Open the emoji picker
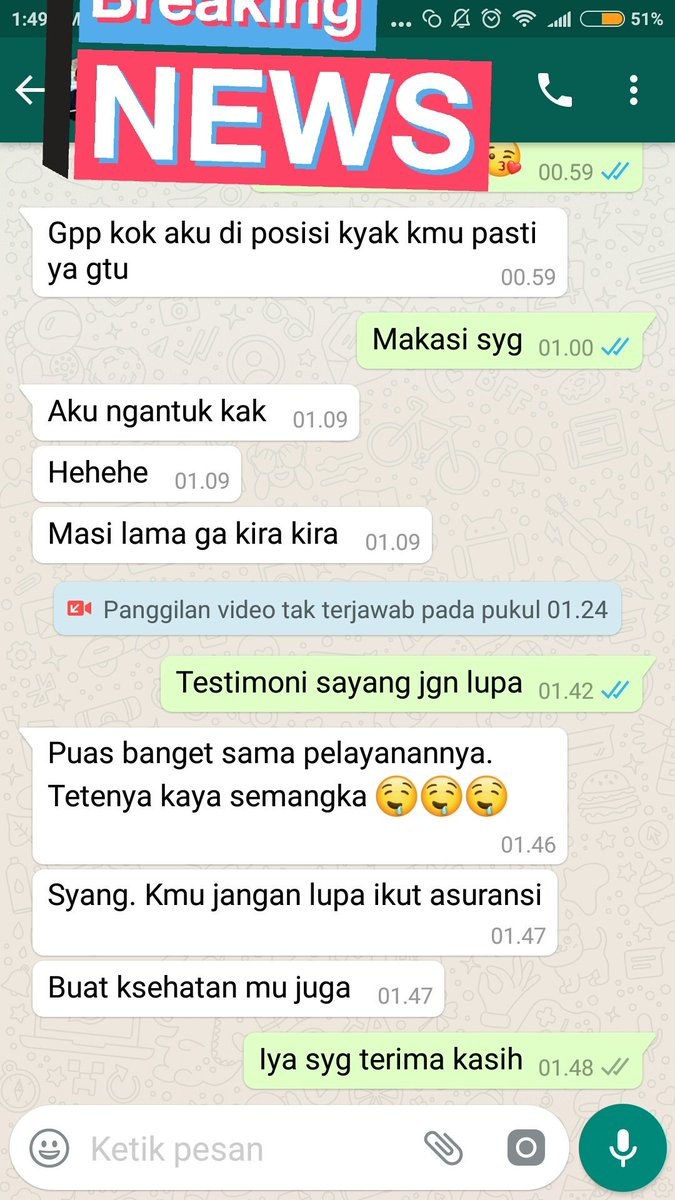 click(x=49, y=1148)
